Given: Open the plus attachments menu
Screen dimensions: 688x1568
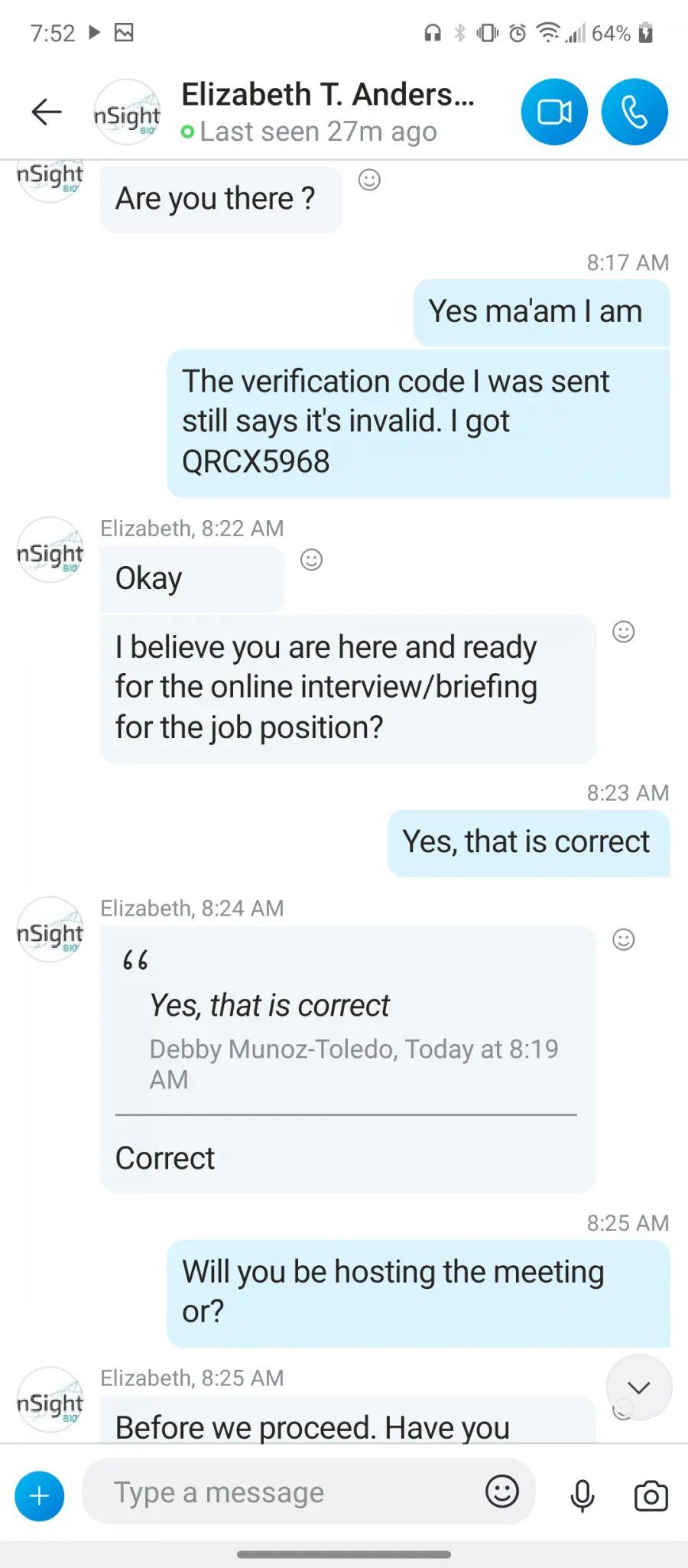Looking at the screenshot, I should click(40, 1496).
